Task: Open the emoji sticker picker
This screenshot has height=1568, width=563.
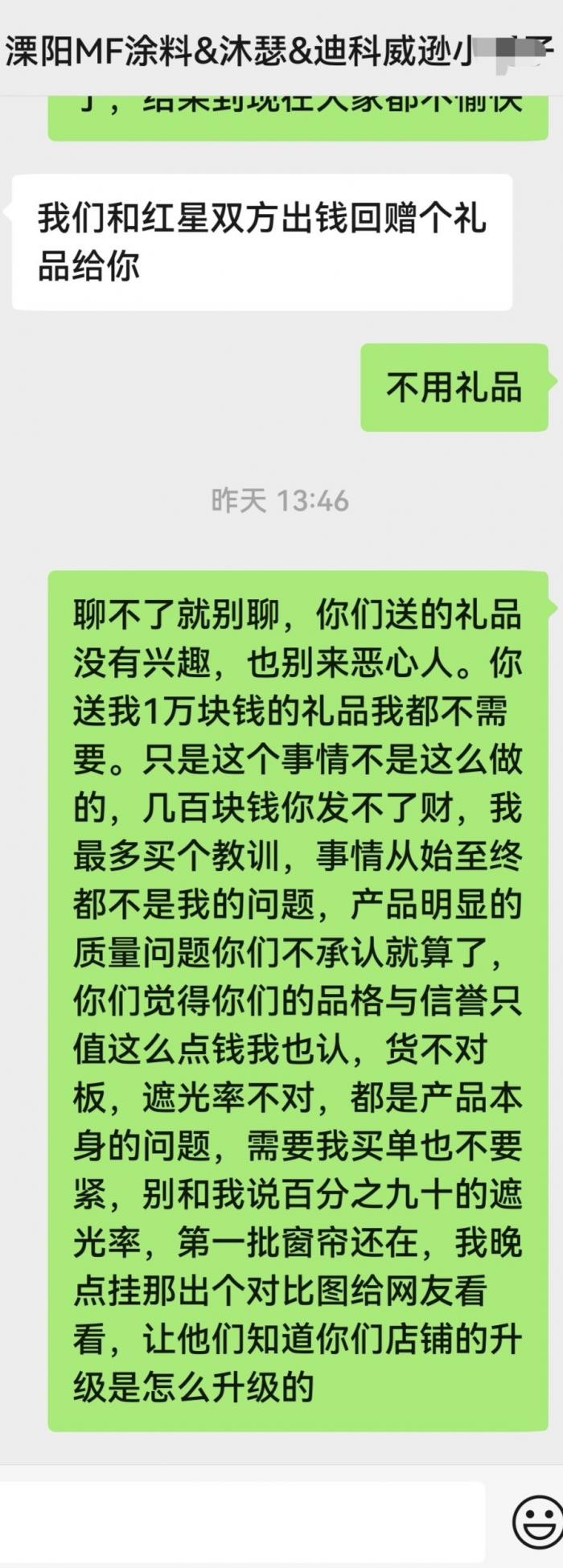Action: [536, 1521]
